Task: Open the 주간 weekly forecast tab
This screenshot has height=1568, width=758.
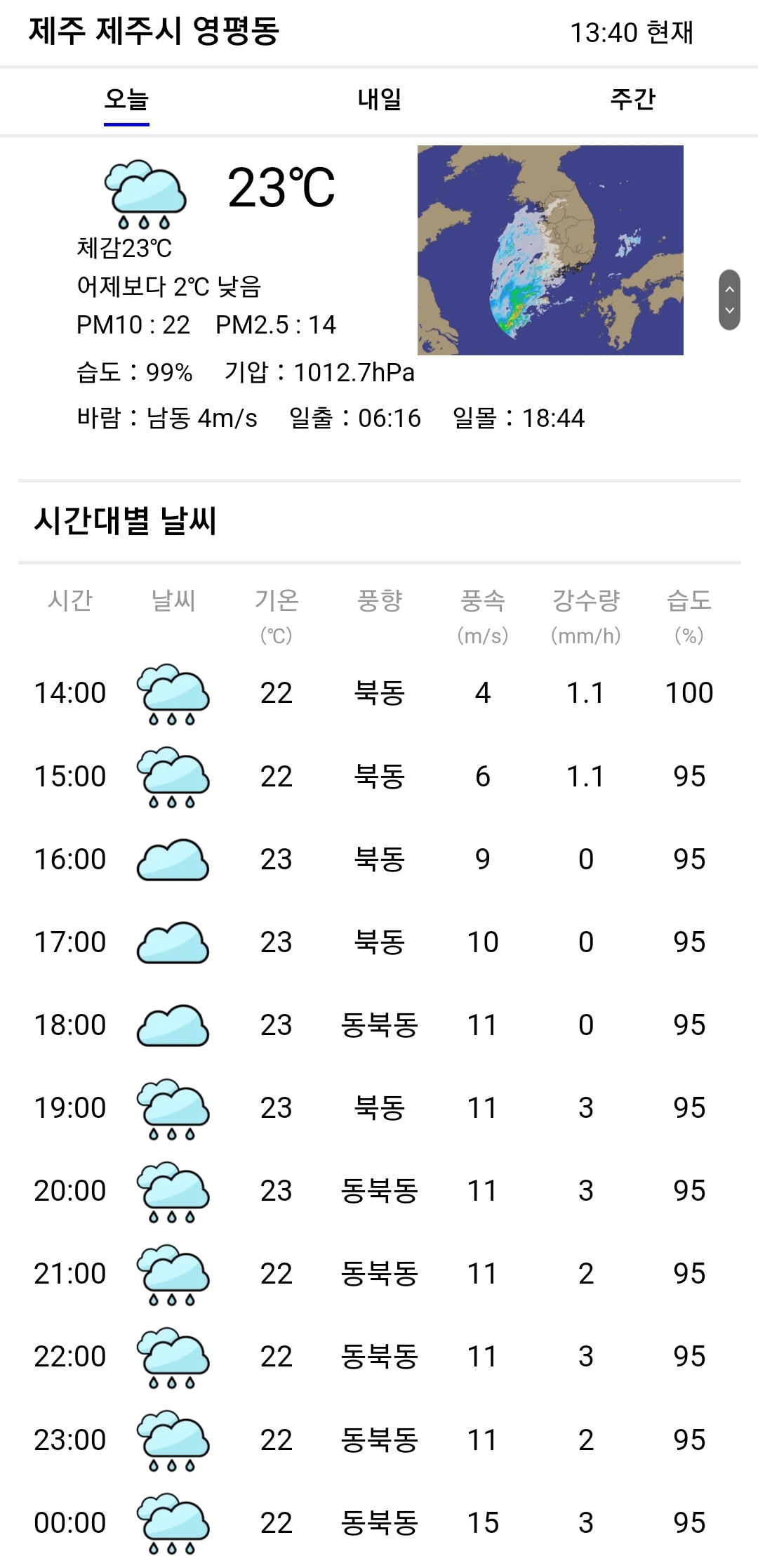Action: click(632, 100)
